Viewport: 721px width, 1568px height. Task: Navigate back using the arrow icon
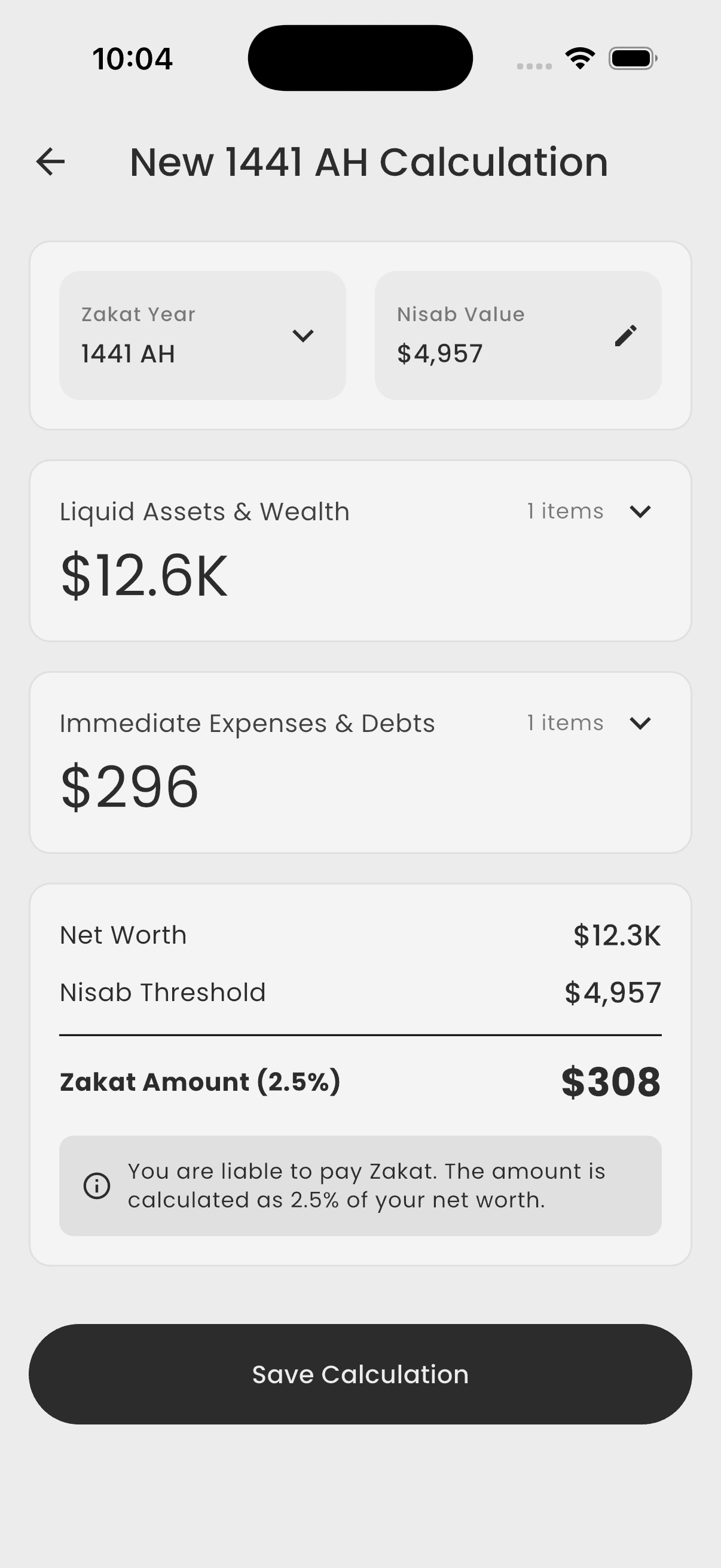pos(50,161)
